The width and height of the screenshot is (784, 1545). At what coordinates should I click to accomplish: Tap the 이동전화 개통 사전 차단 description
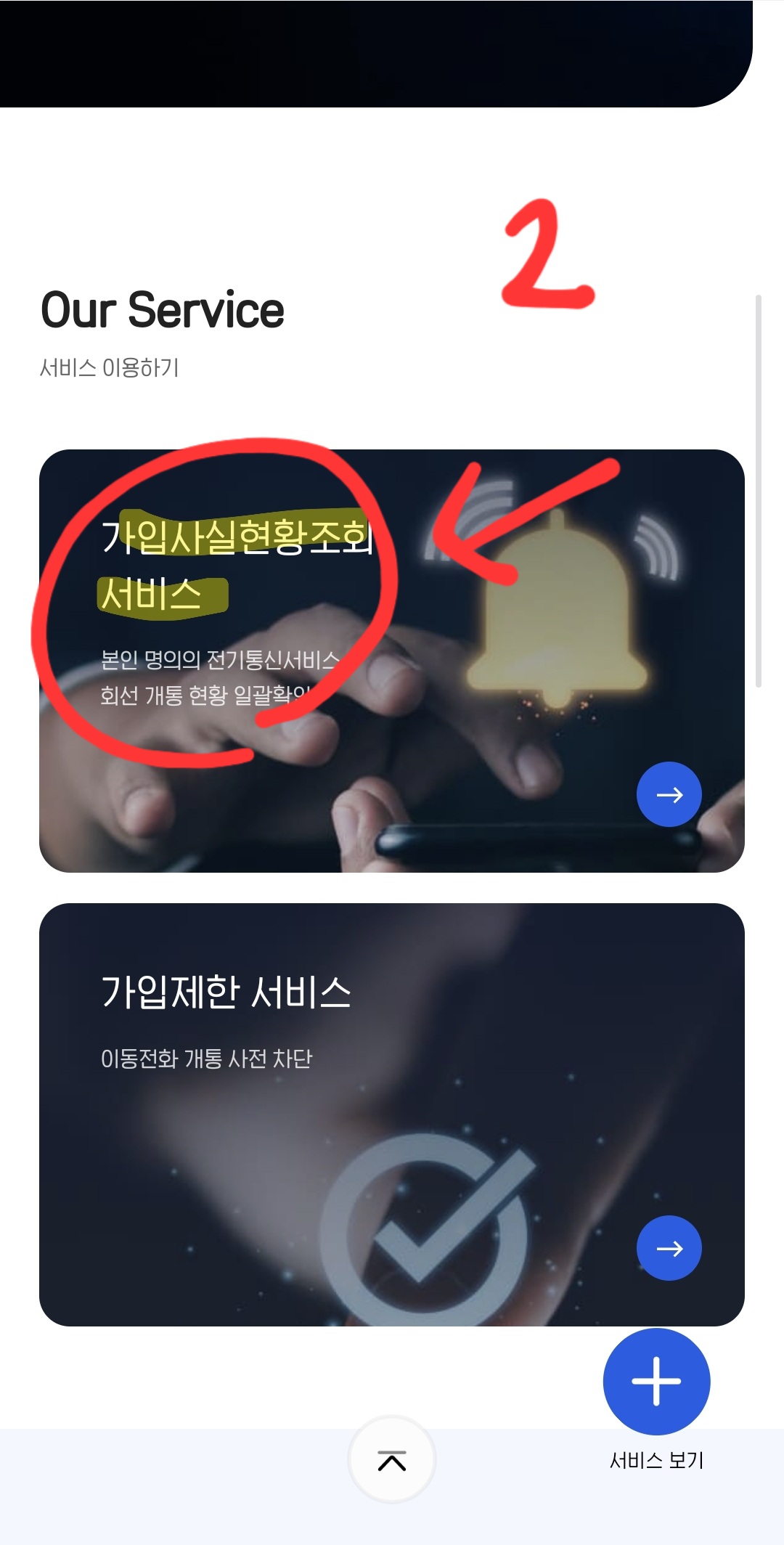click(x=208, y=1059)
